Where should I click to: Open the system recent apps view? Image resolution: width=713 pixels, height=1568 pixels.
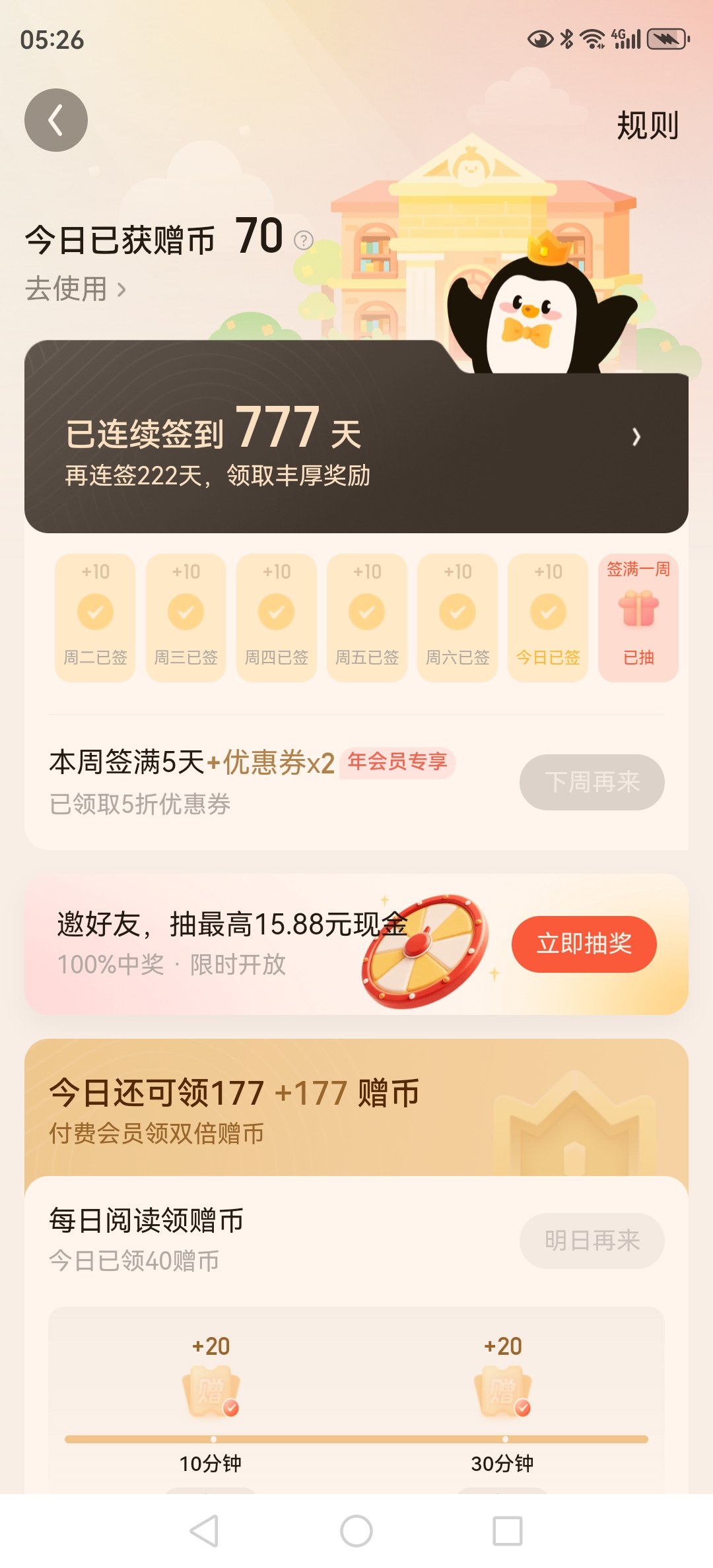tap(507, 1531)
